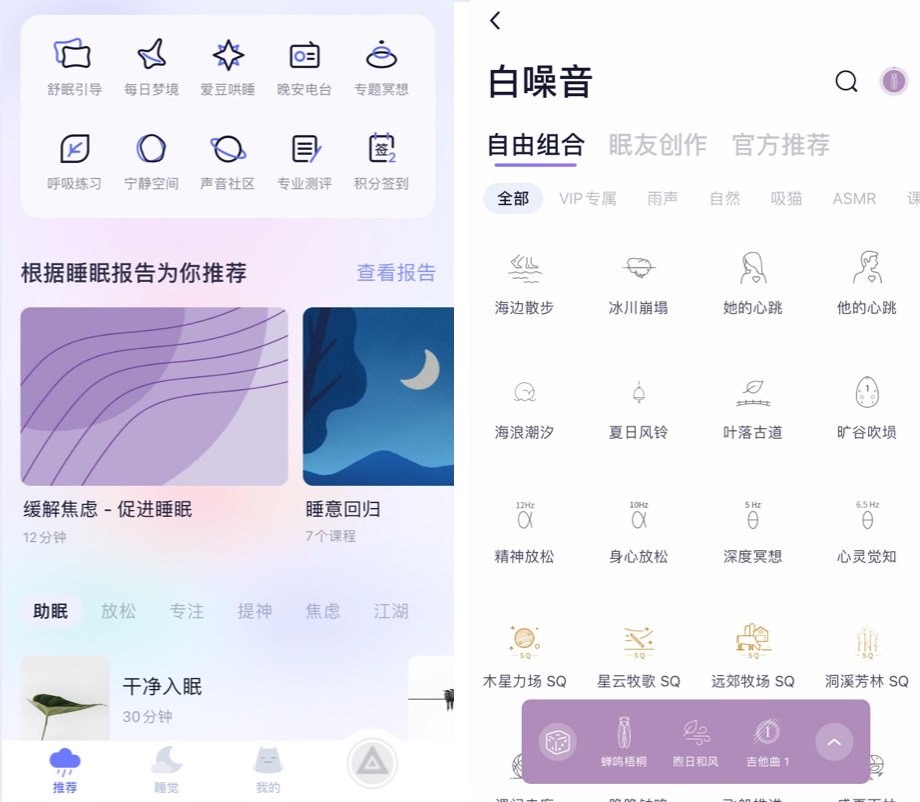Select the 雨声 filter chip
Screen dimensions: 920x802
pyautogui.click(x=662, y=198)
